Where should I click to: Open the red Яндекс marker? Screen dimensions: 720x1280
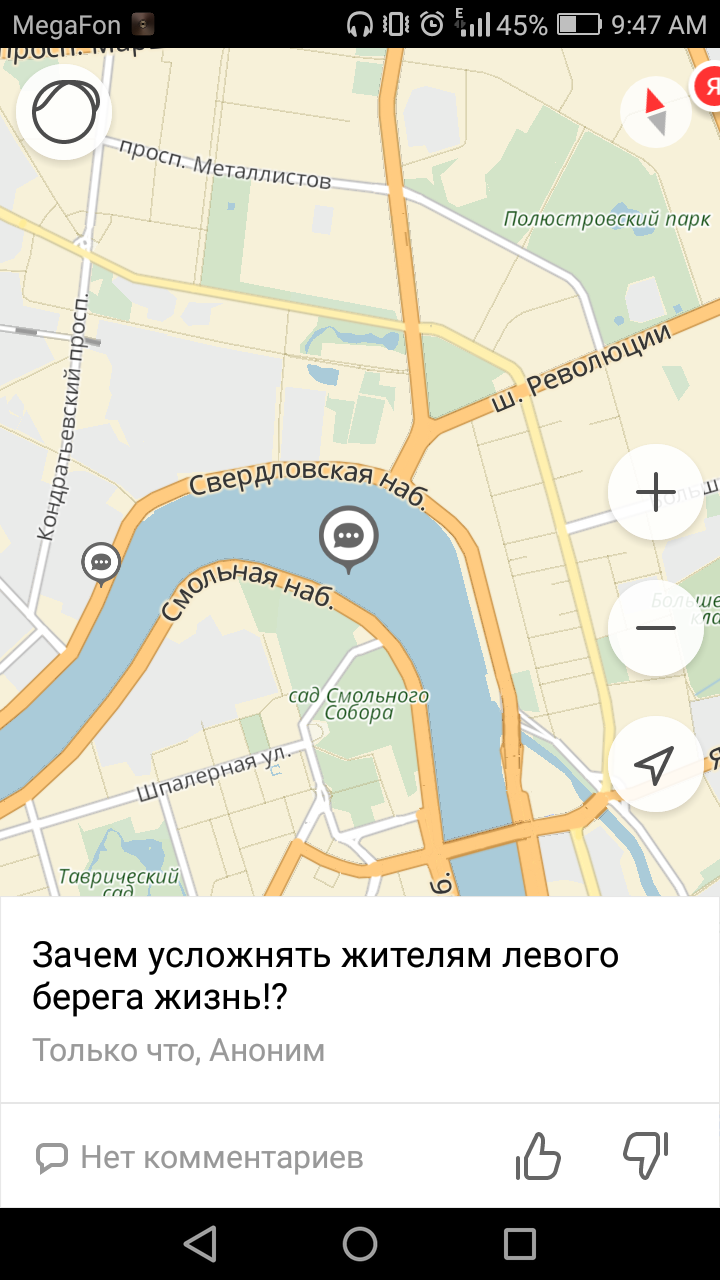pos(708,88)
